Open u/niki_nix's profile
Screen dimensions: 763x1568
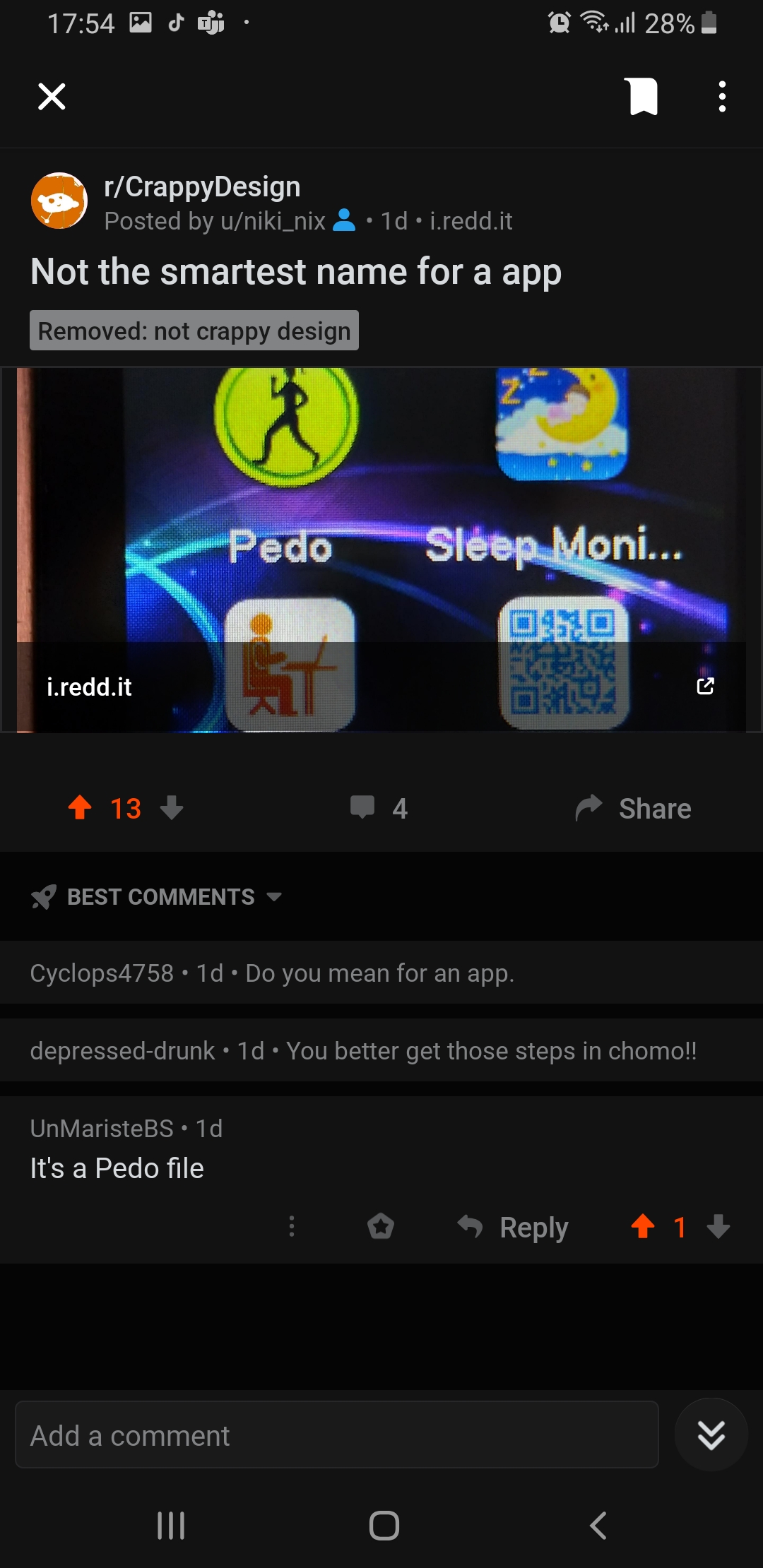coord(272,221)
